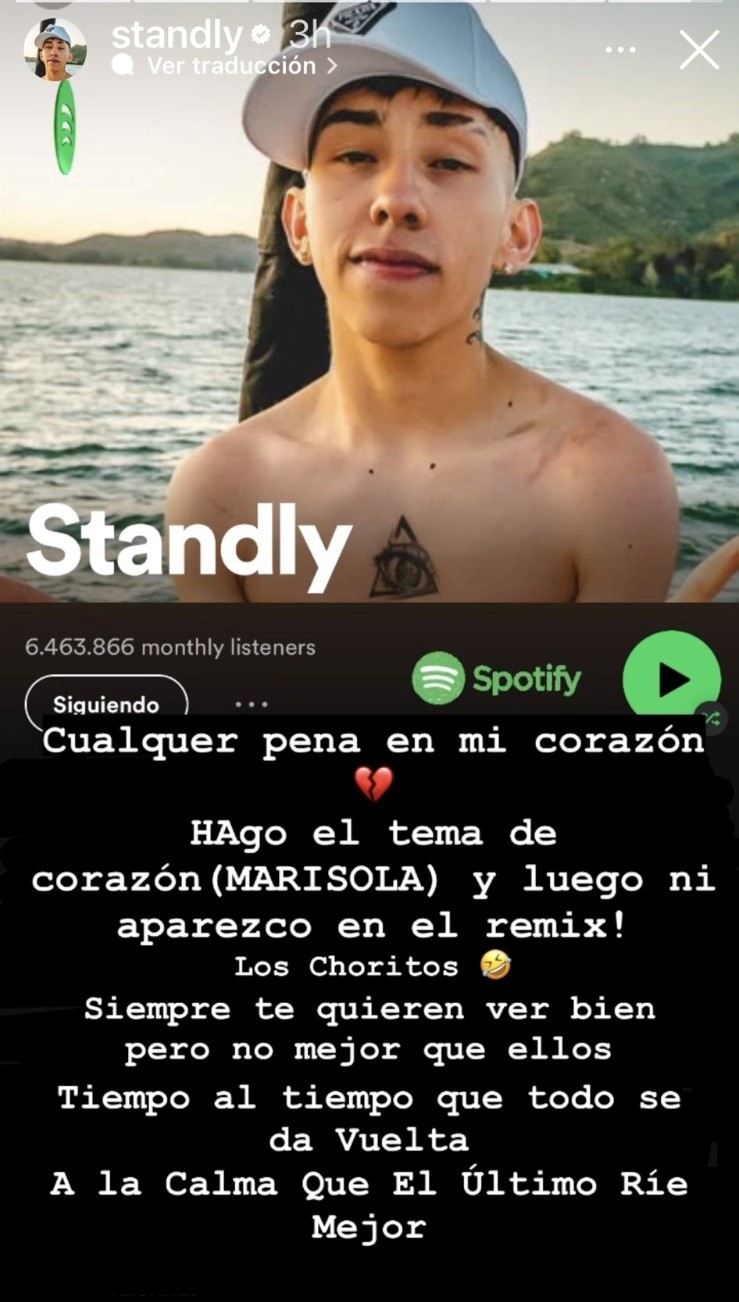Tap Ver traducción to translate story
739x1302 pixels.
(x=230, y=66)
